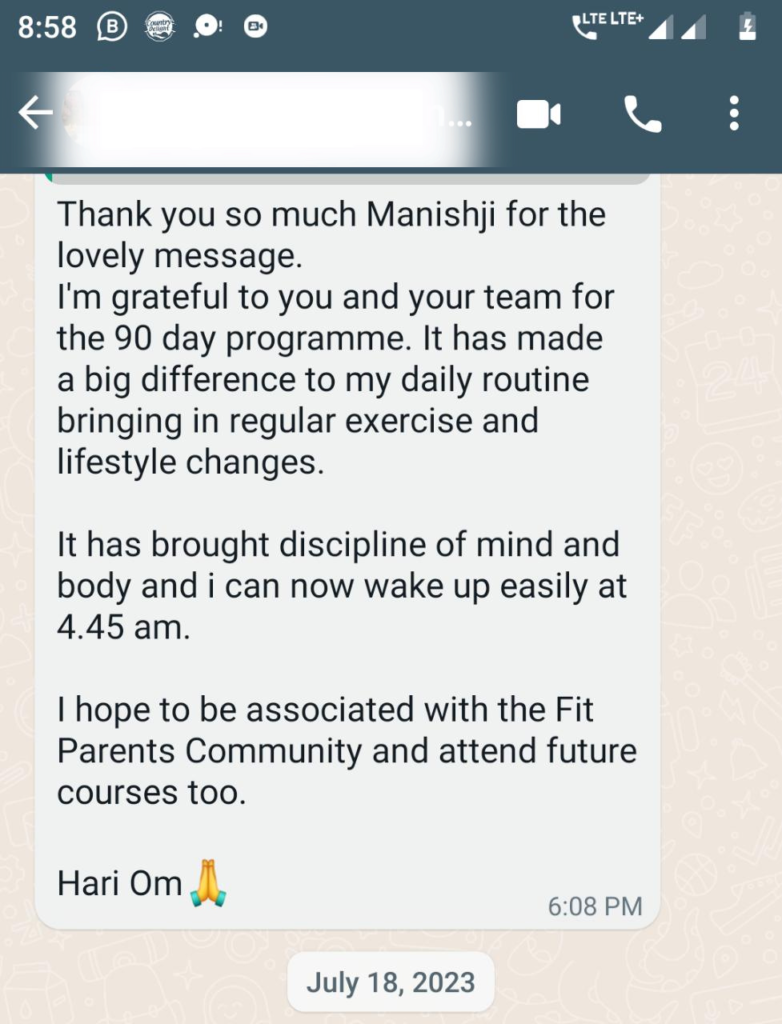Start a video call
The image size is (782, 1024).
(538, 115)
